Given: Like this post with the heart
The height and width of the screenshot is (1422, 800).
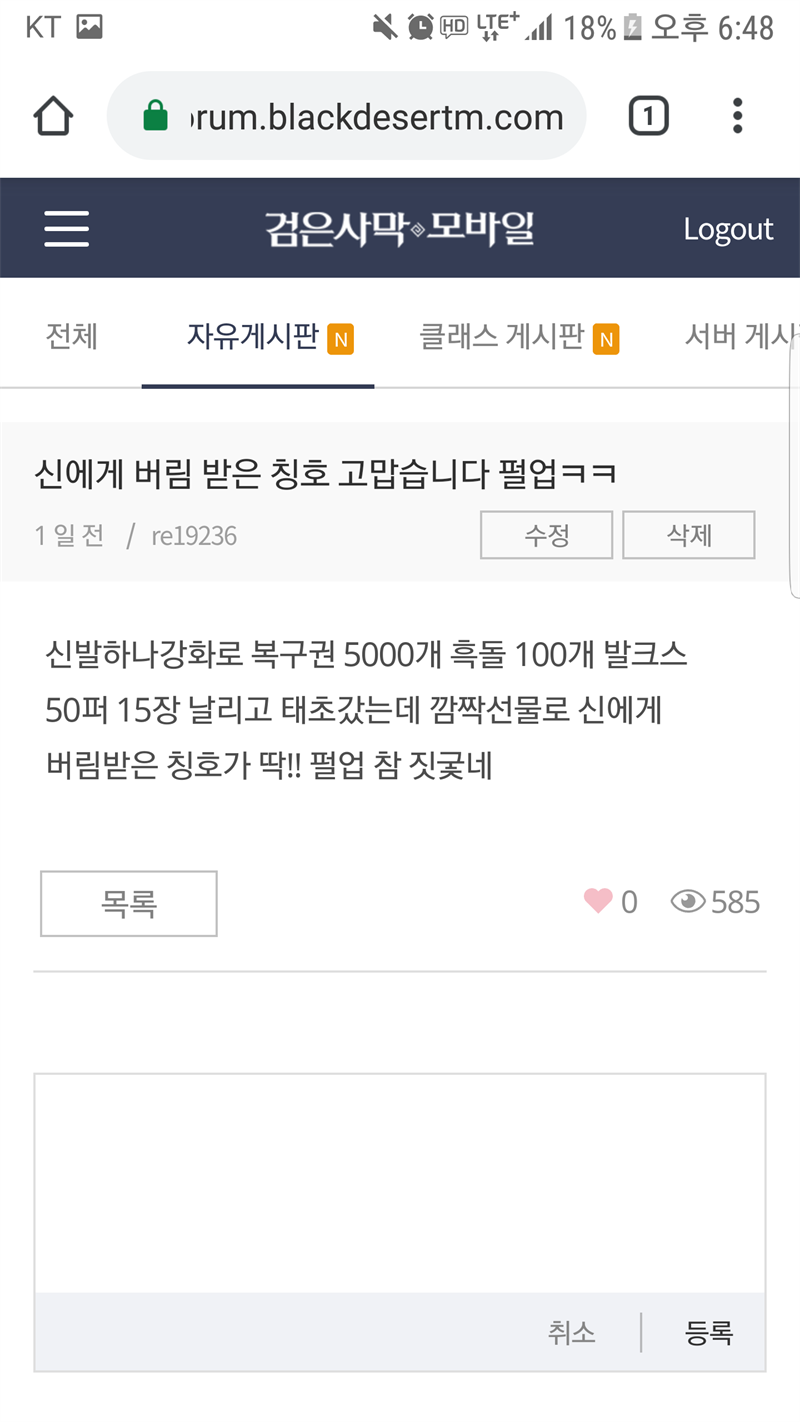Looking at the screenshot, I should [x=598, y=902].
